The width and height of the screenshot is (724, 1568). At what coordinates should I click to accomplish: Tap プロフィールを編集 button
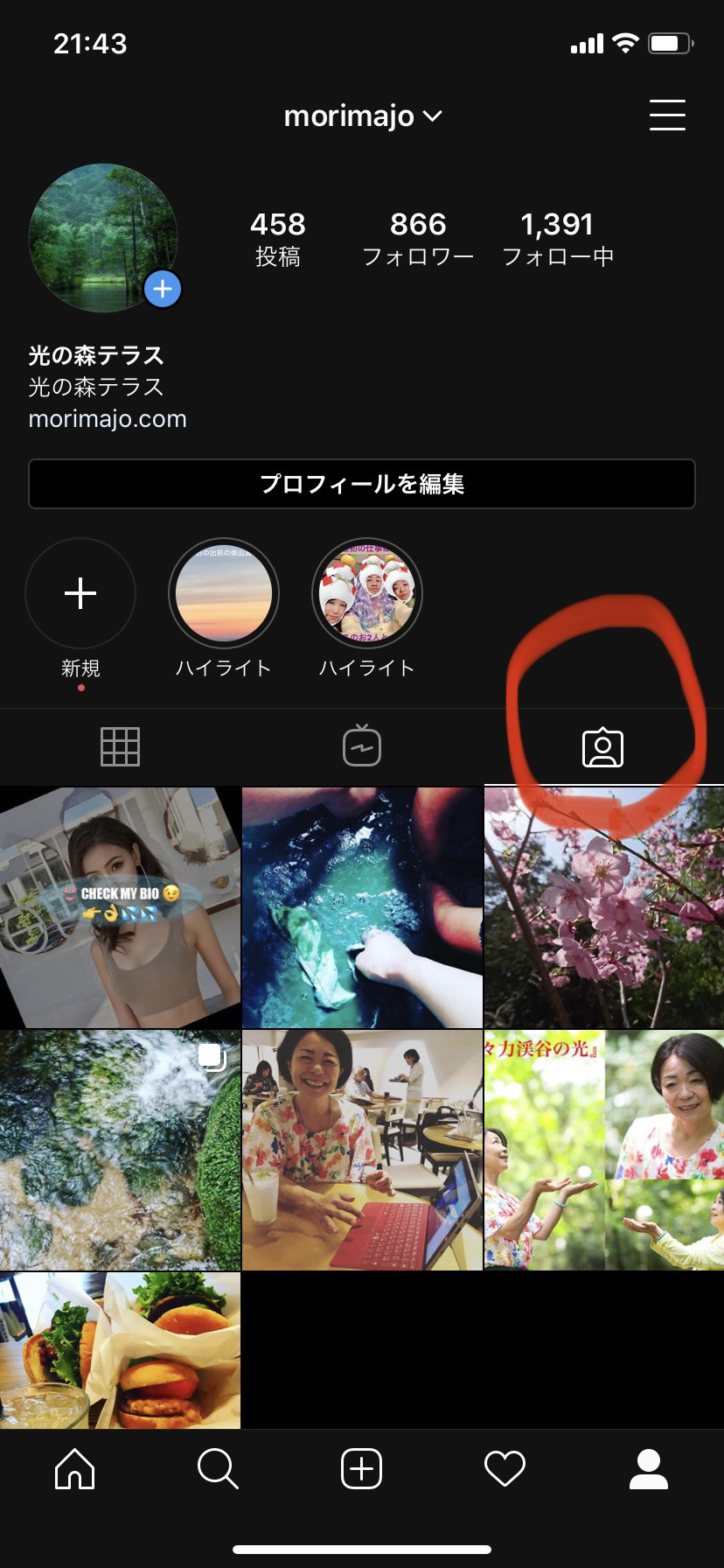coord(362,484)
